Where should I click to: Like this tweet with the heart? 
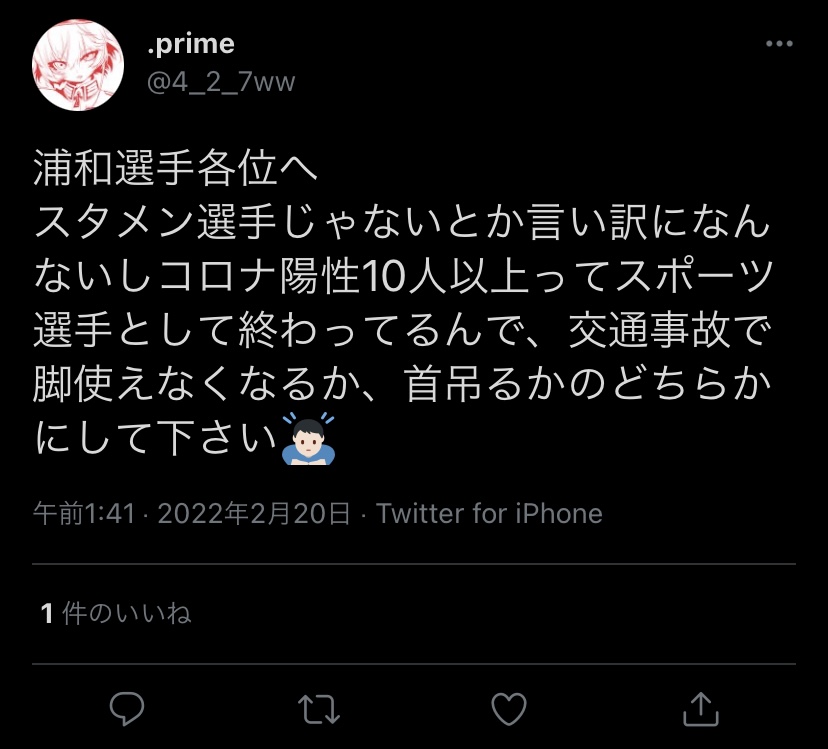(509, 708)
